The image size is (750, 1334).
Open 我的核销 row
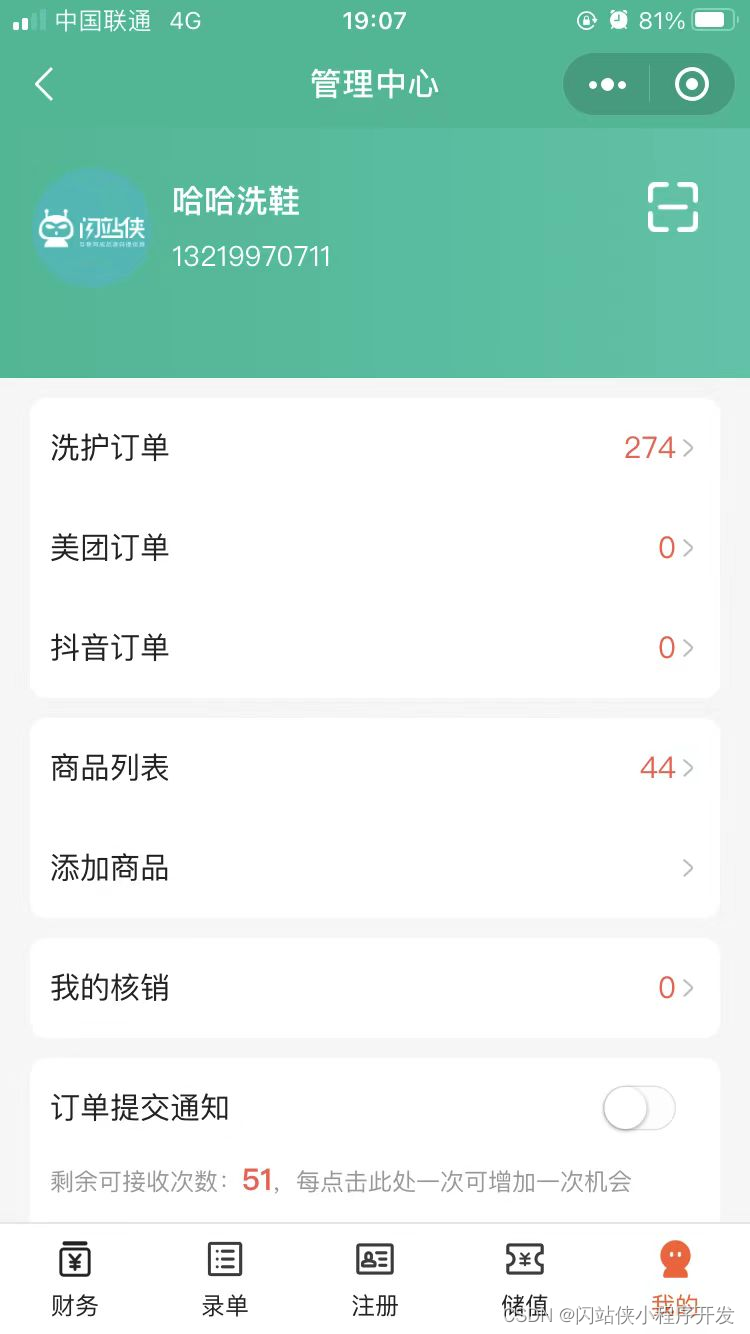[x=375, y=988]
